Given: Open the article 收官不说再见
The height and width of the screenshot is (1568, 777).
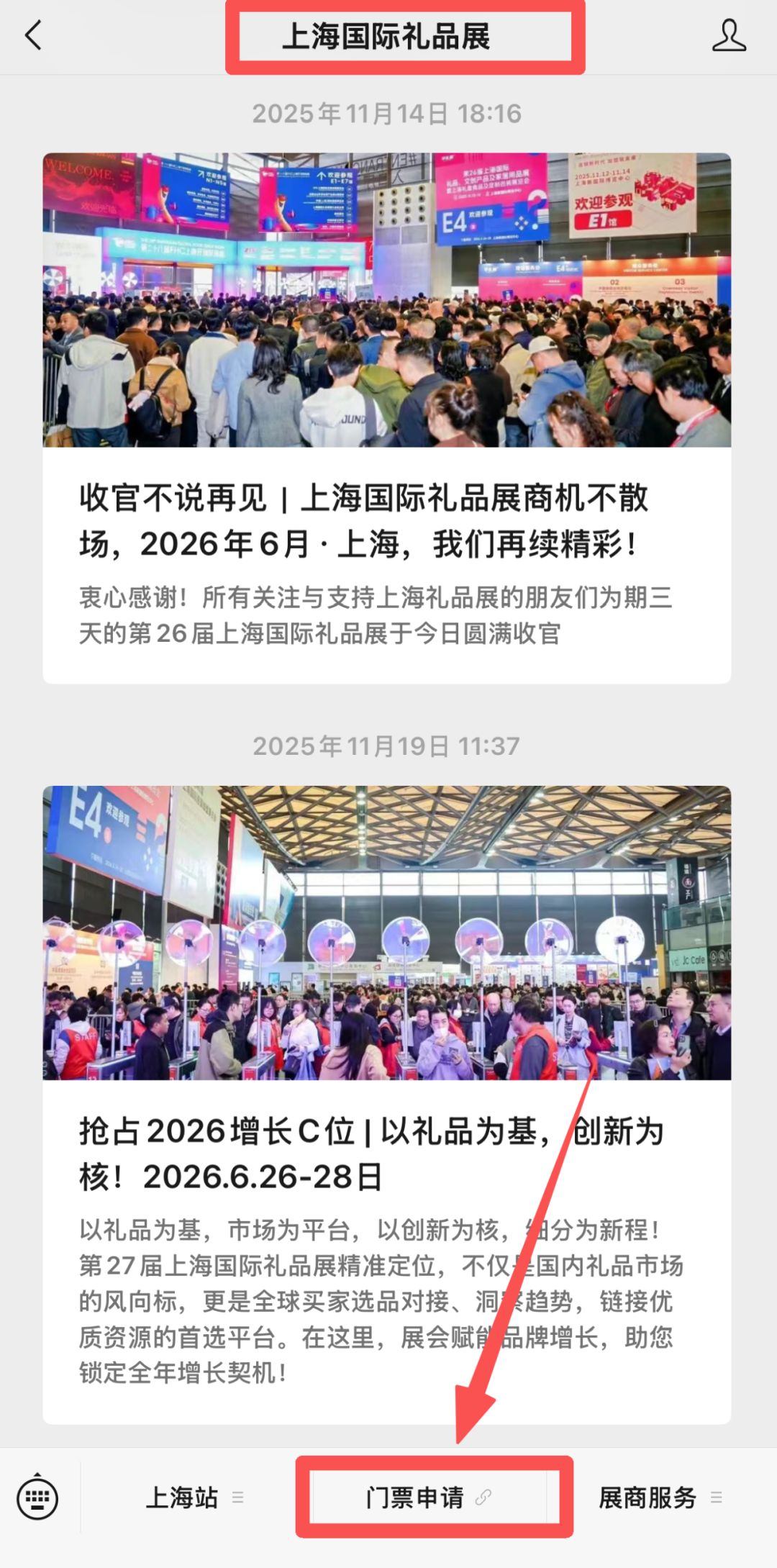Looking at the screenshot, I should [386, 520].
